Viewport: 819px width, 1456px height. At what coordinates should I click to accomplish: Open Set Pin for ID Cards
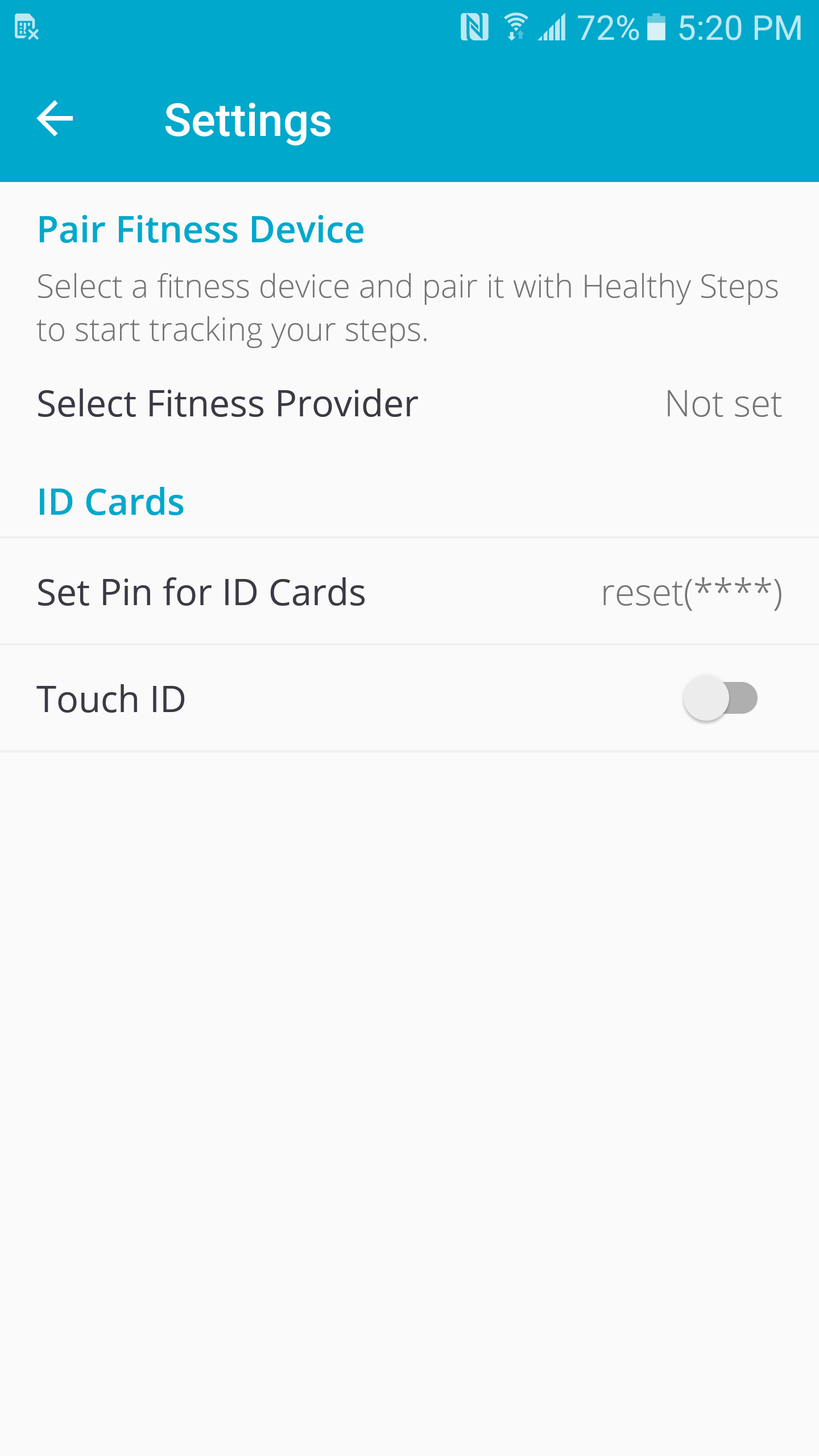[x=409, y=591]
